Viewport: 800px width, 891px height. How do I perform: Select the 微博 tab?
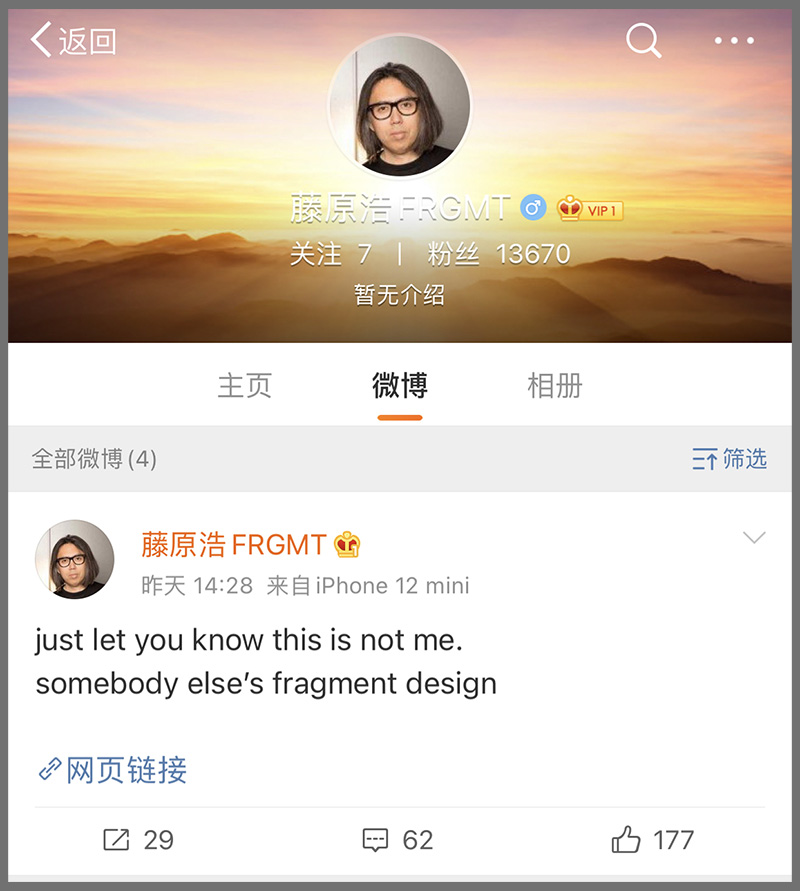[x=400, y=386]
